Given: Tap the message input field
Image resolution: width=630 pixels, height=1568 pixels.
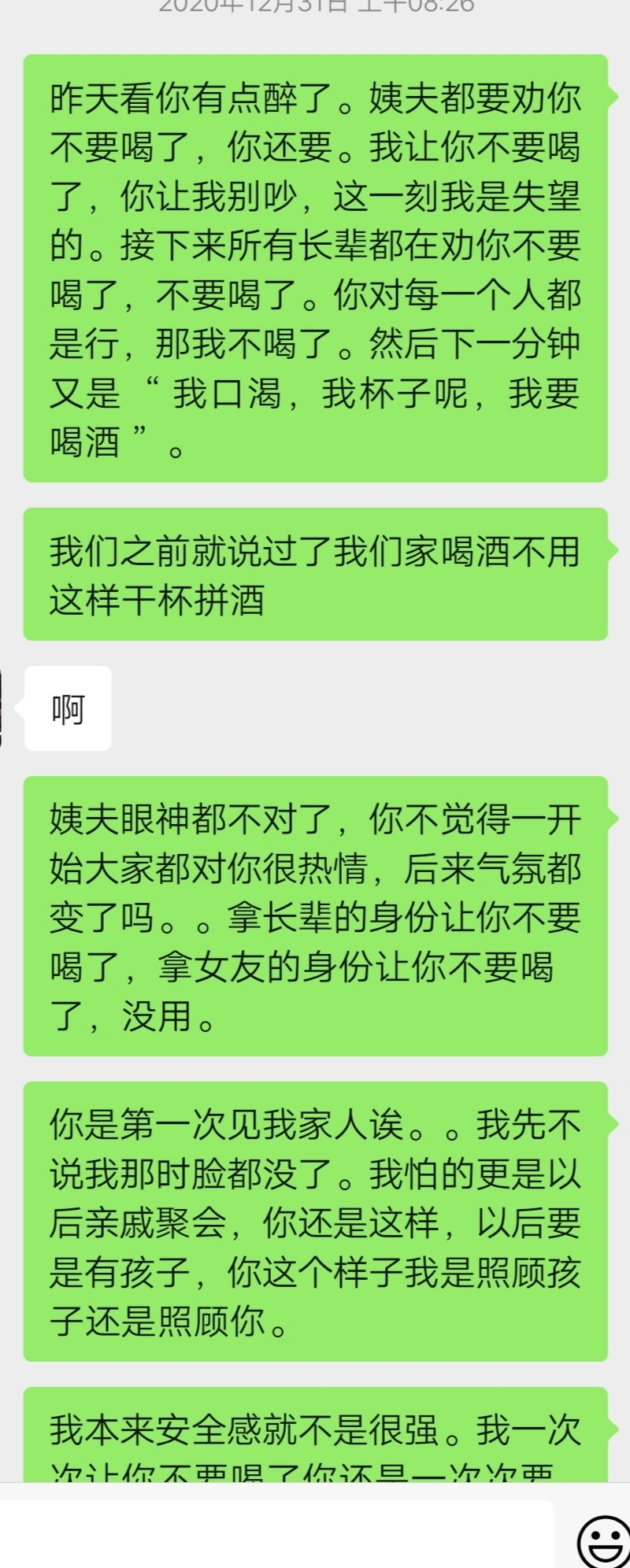Looking at the screenshot, I should click(x=276, y=1533).
